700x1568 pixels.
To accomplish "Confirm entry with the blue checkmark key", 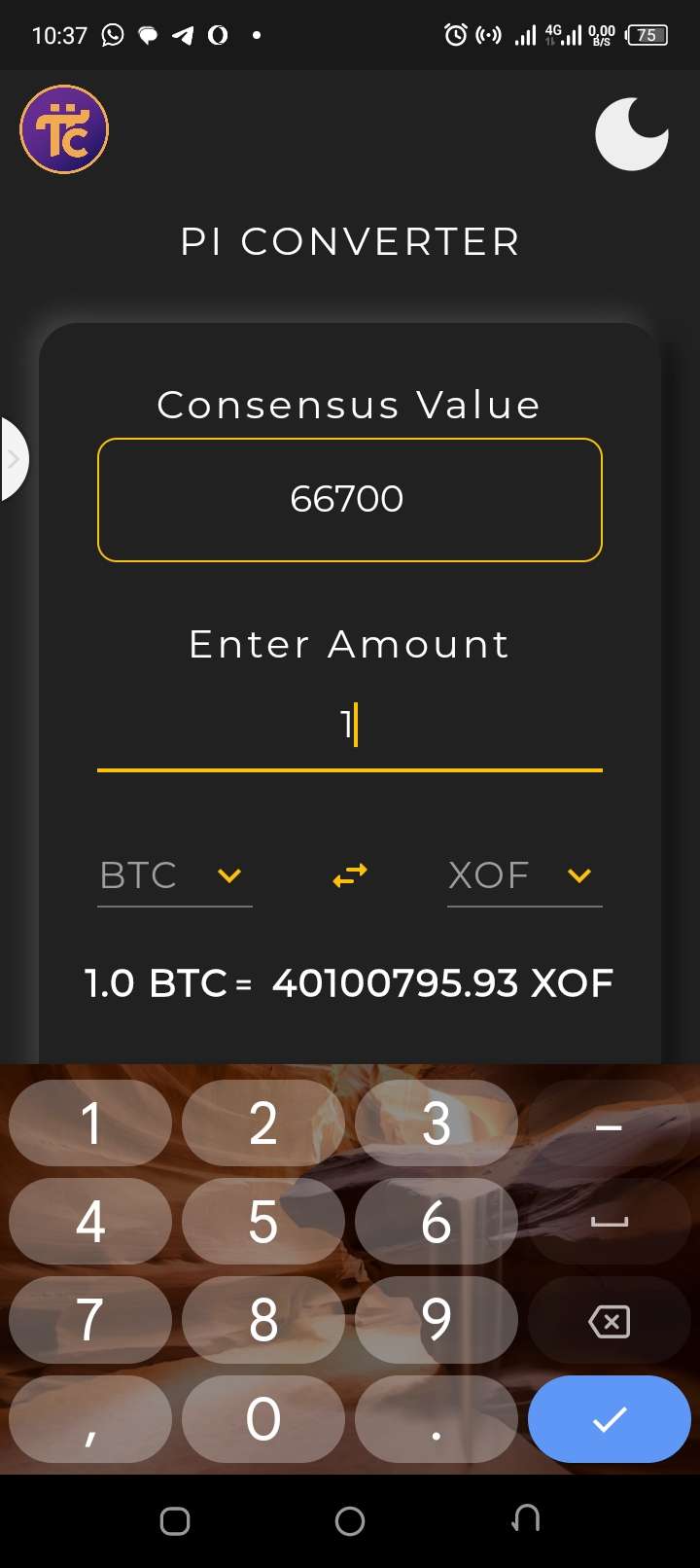I will click(609, 1419).
